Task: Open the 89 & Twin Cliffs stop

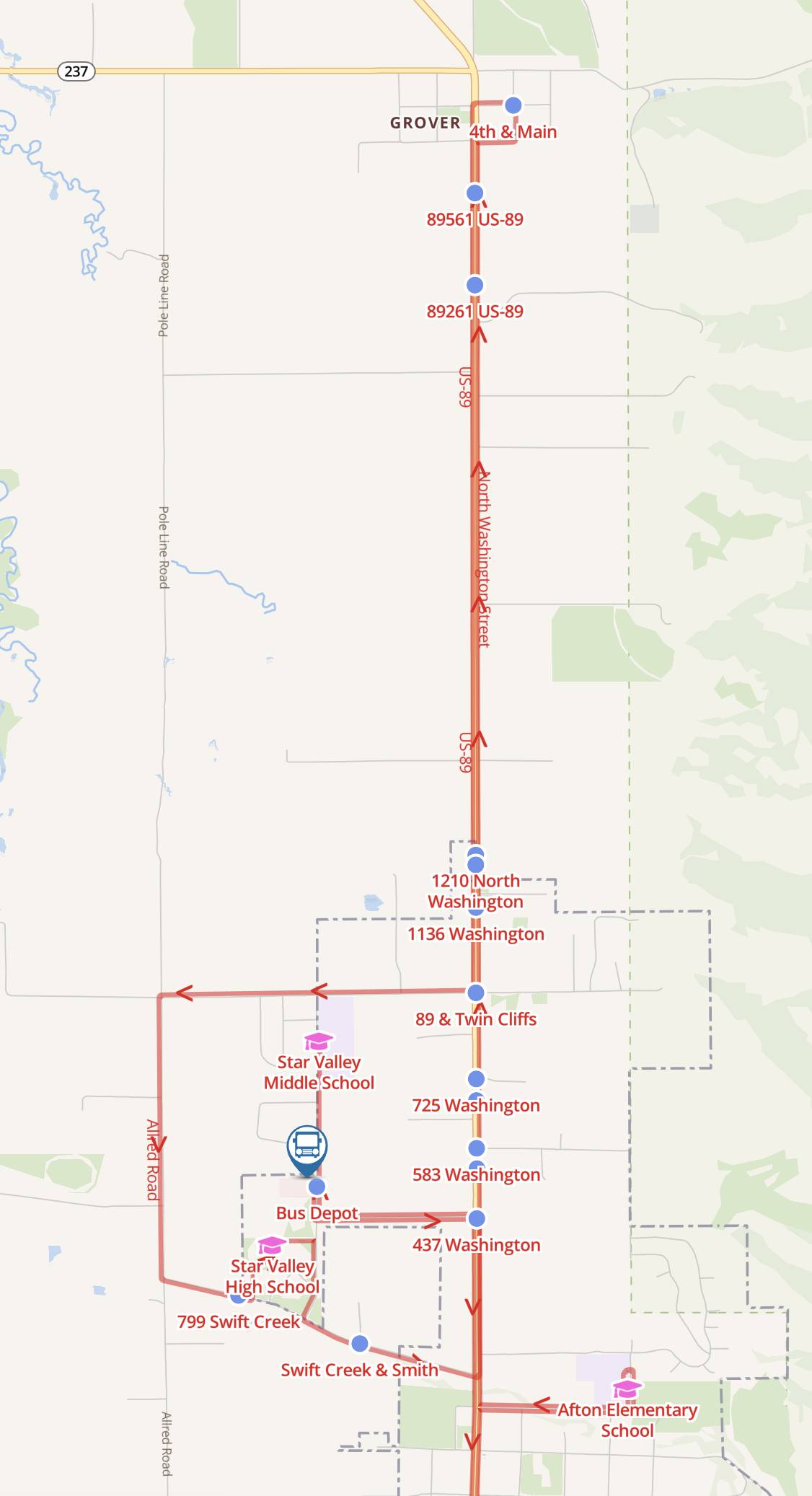Action: pos(476,993)
